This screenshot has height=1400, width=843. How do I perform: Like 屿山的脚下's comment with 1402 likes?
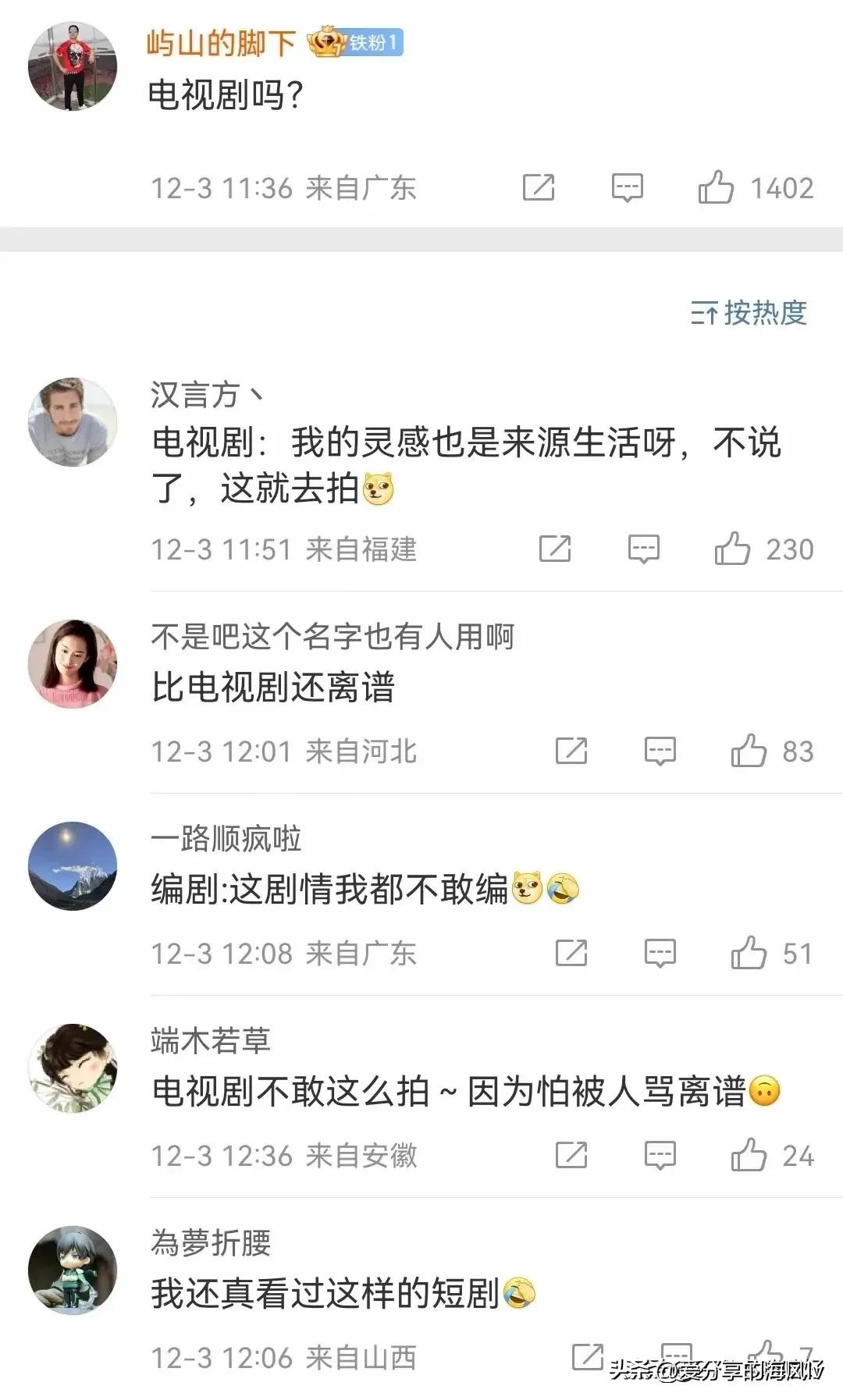pyautogui.click(x=716, y=188)
